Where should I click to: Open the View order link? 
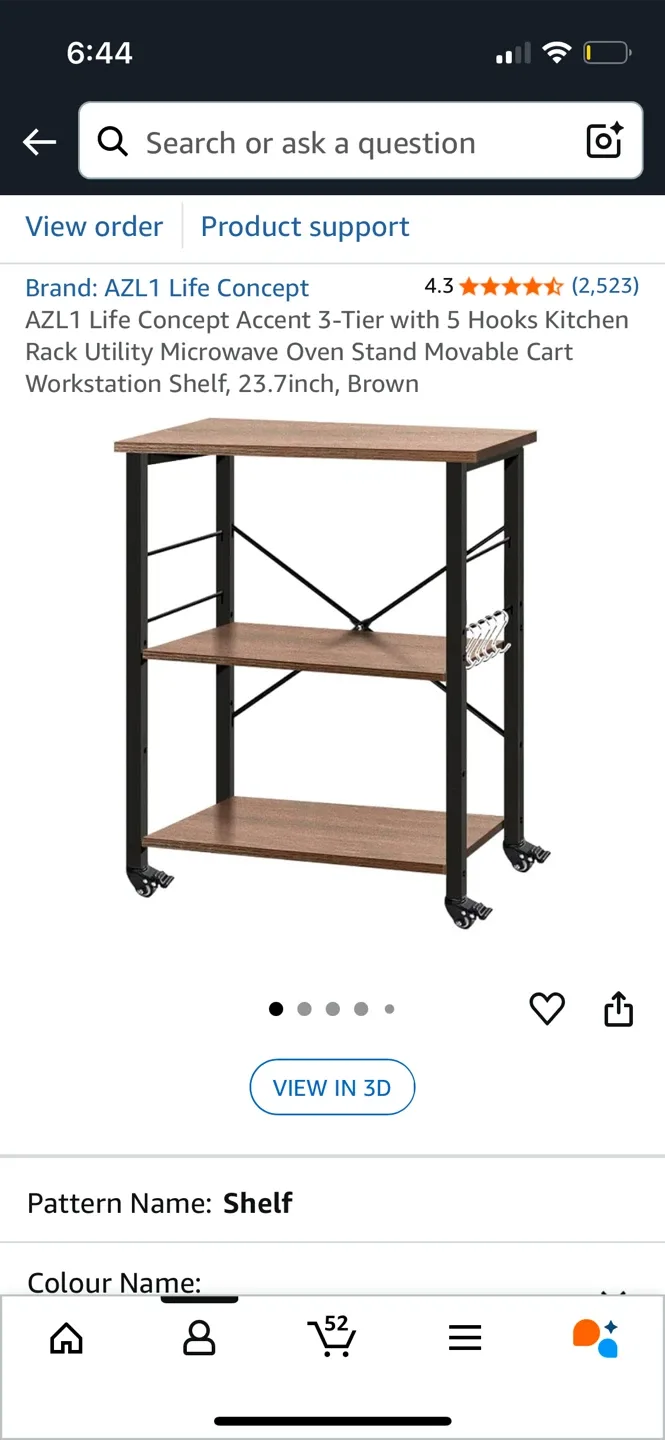[94, 227]
